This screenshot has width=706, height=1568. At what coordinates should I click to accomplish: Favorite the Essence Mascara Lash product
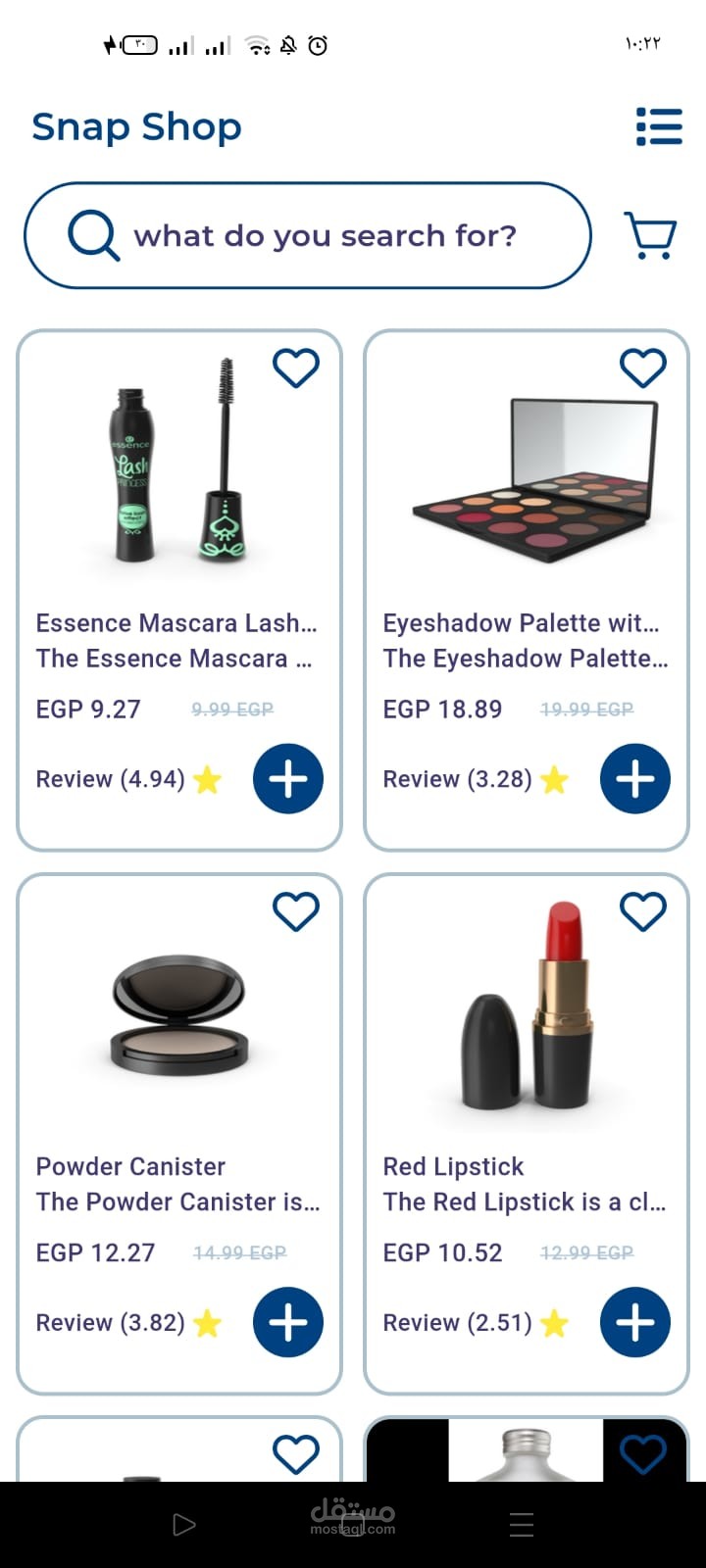click(295, 368)
